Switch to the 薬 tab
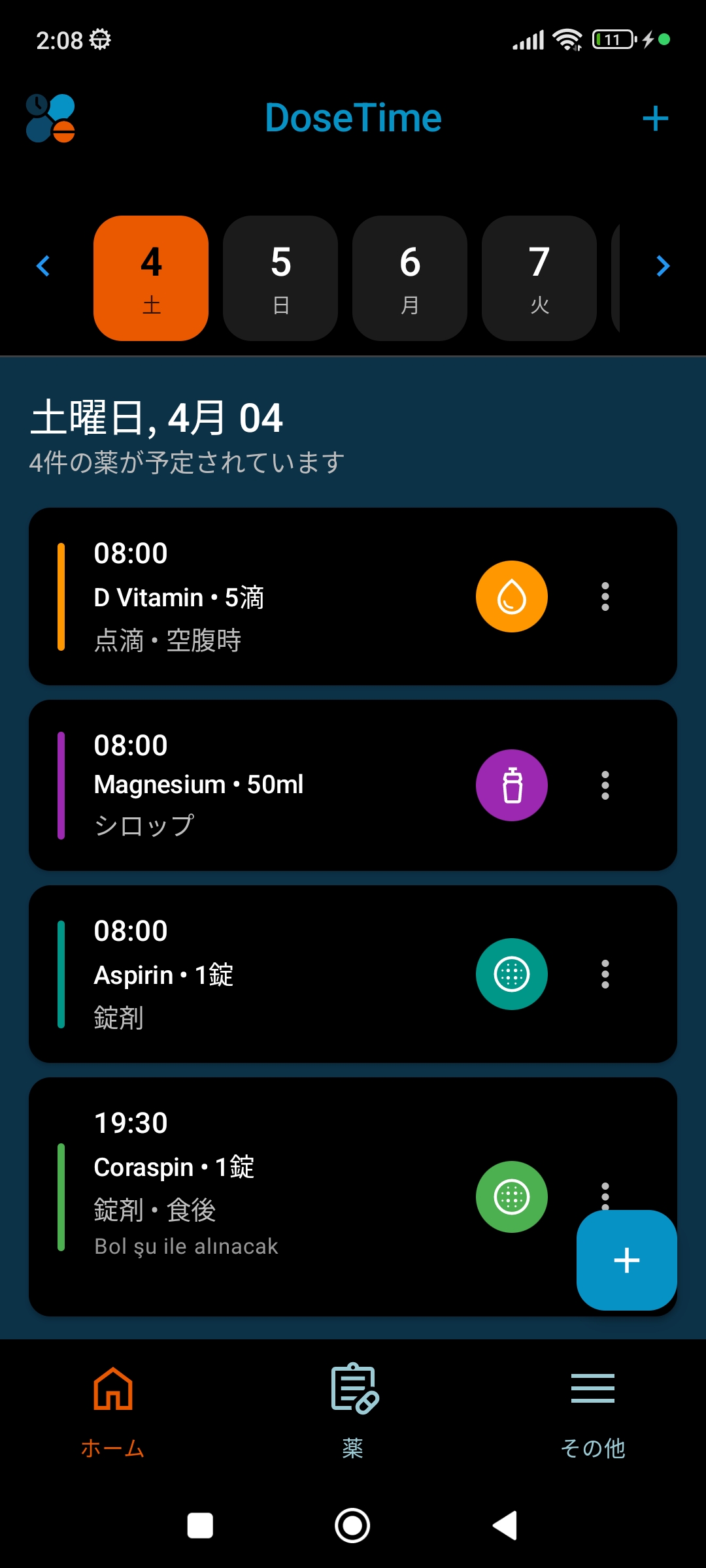The width and height of the screenshot is (706, 1568). (353, 1411)
